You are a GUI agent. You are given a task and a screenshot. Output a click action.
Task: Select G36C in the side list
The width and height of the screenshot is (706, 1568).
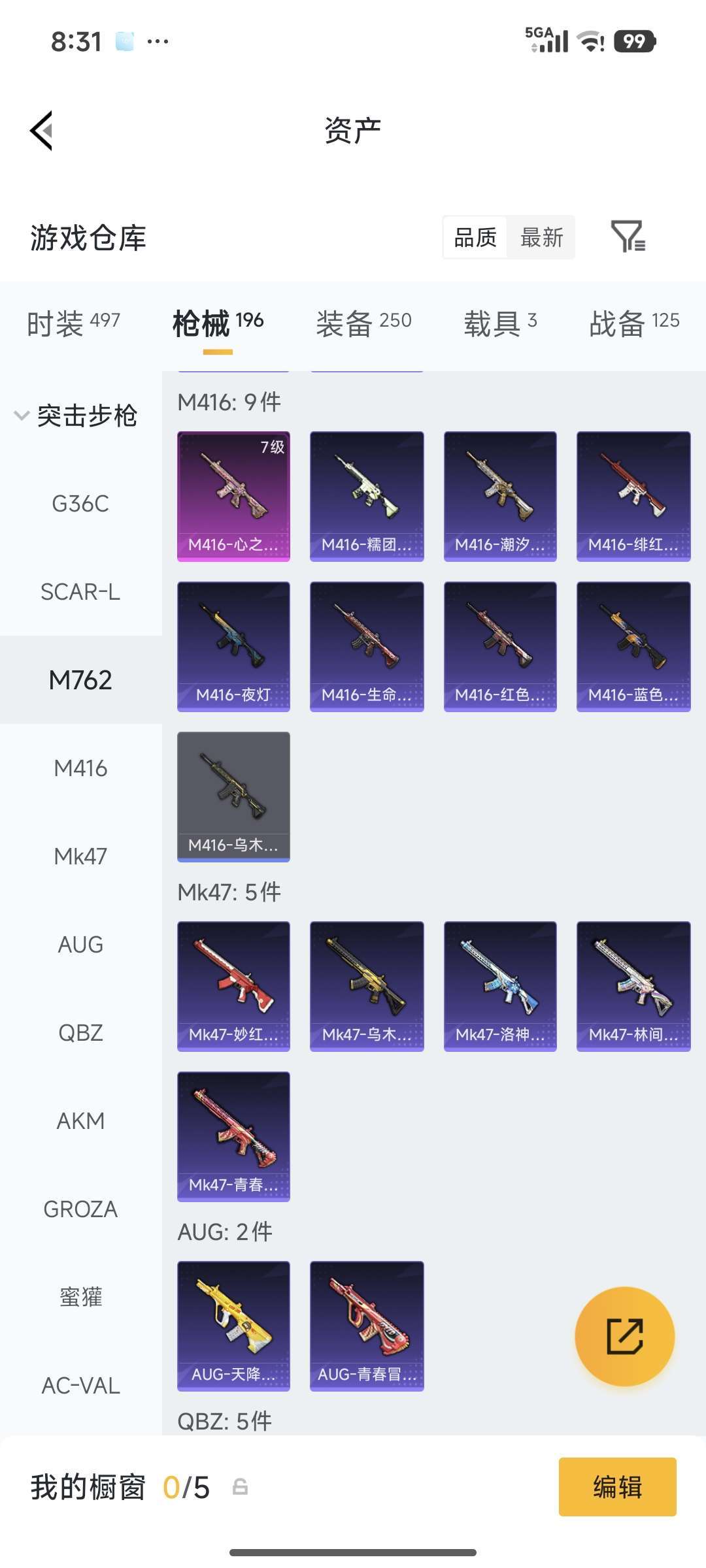[x=80, y=504]
